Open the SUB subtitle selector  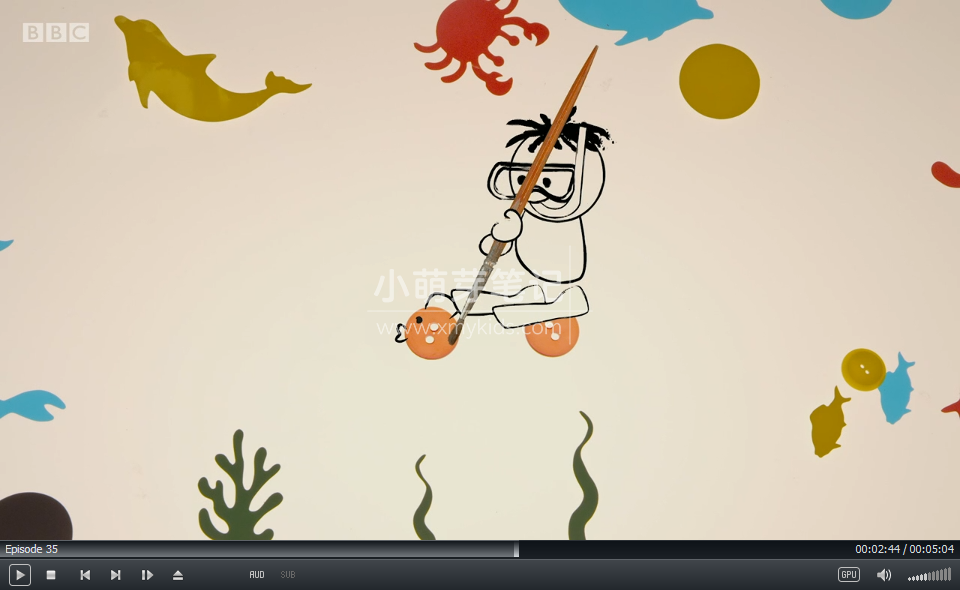(288, 575)
